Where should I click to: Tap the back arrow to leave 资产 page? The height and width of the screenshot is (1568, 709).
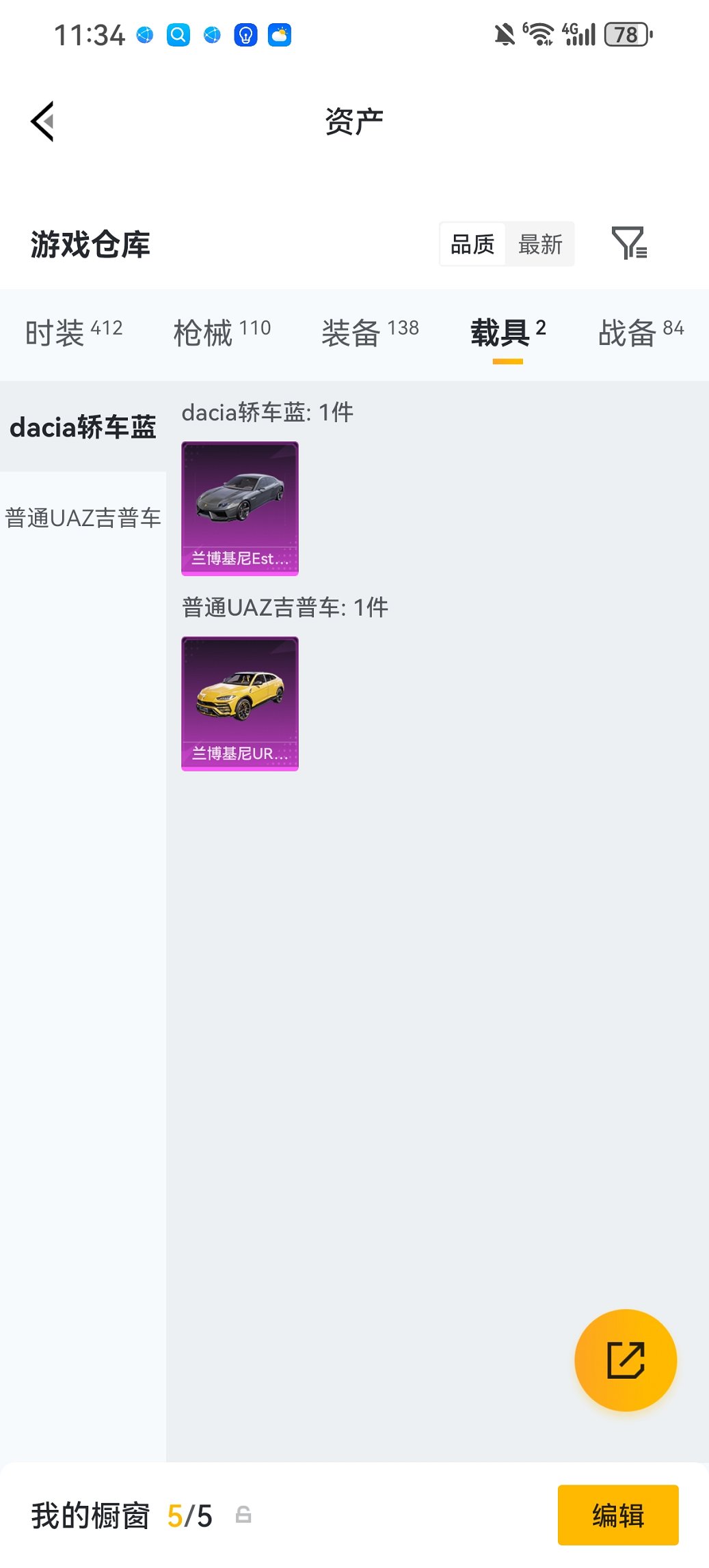[x=42, y=120]
